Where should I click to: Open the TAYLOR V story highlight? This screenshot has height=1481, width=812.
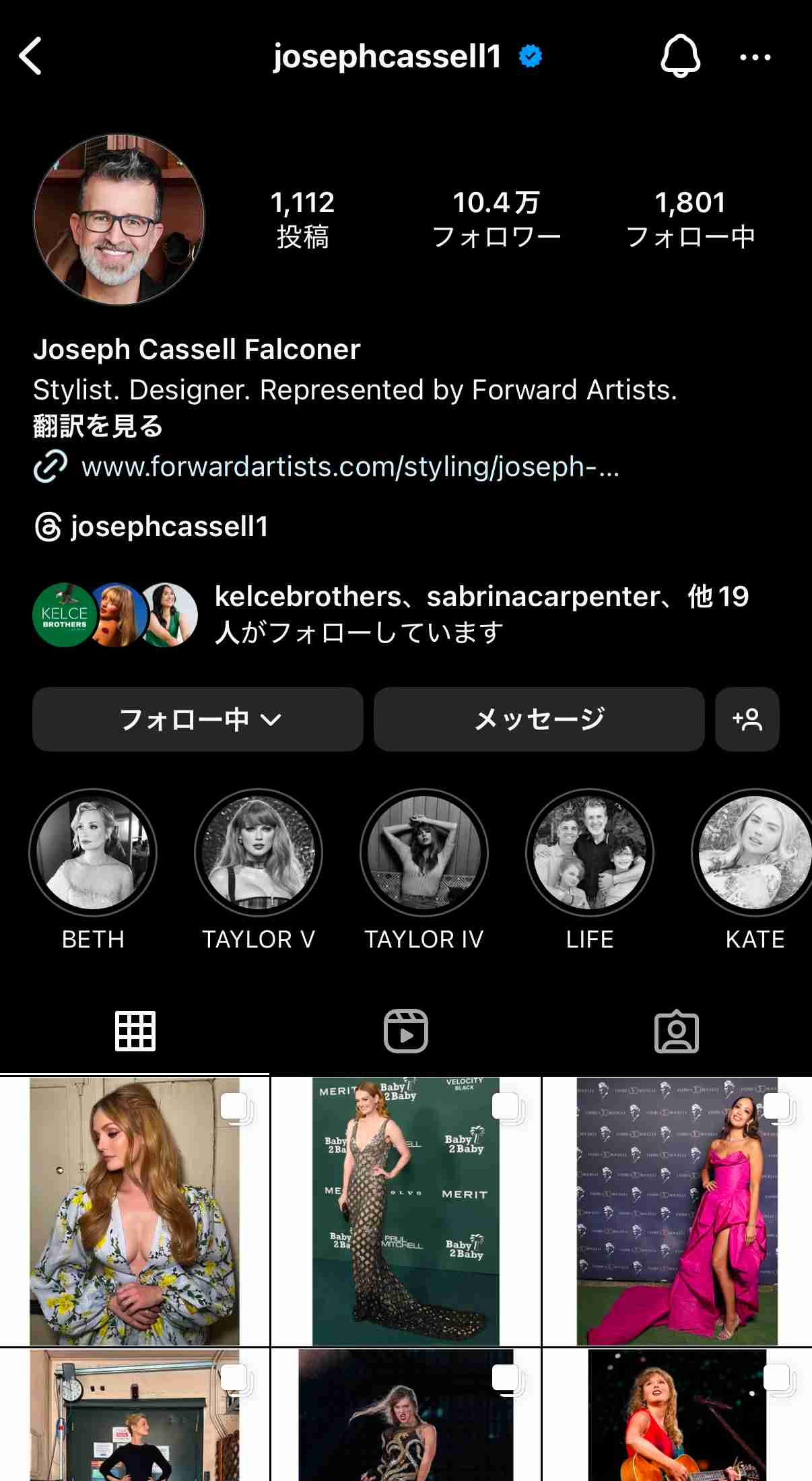coord(259,853)
